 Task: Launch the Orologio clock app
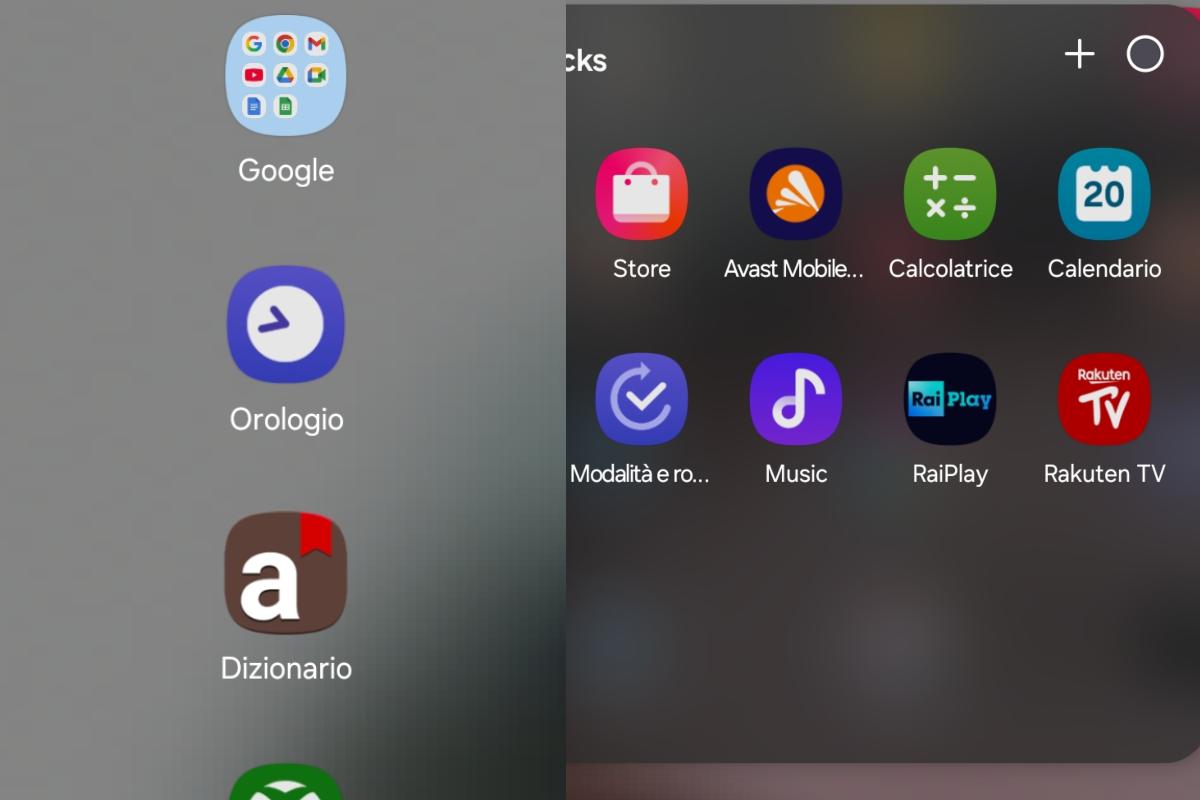(285, 325)
